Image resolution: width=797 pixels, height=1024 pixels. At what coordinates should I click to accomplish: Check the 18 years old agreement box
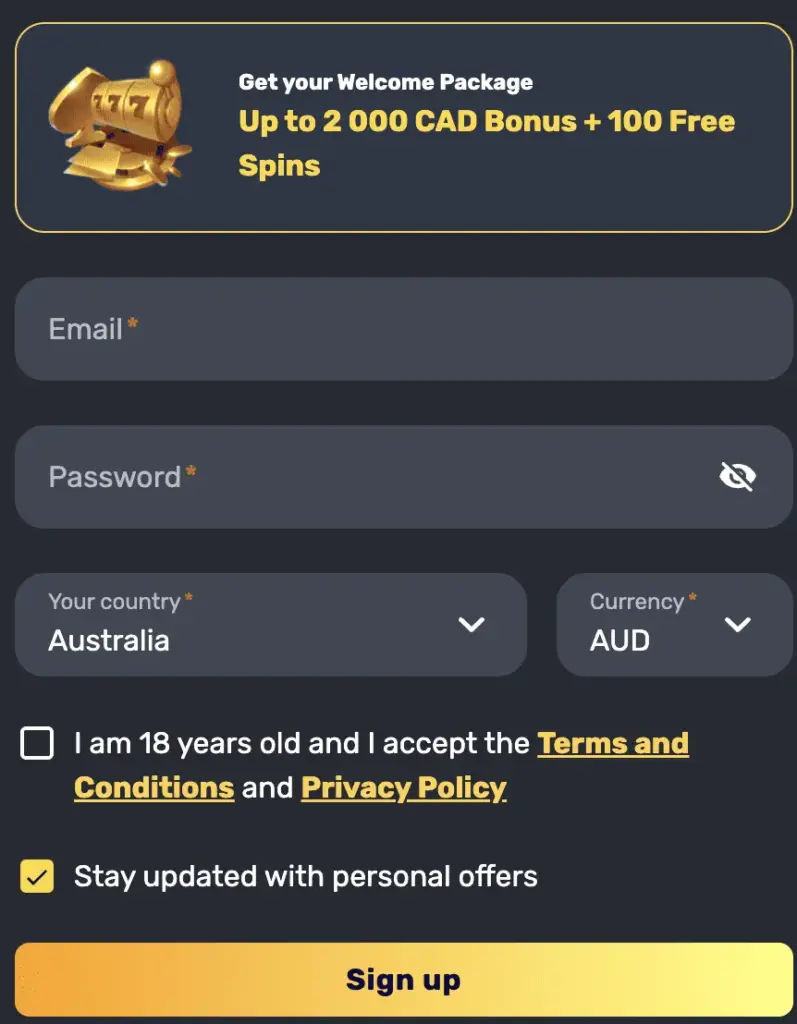37,744
